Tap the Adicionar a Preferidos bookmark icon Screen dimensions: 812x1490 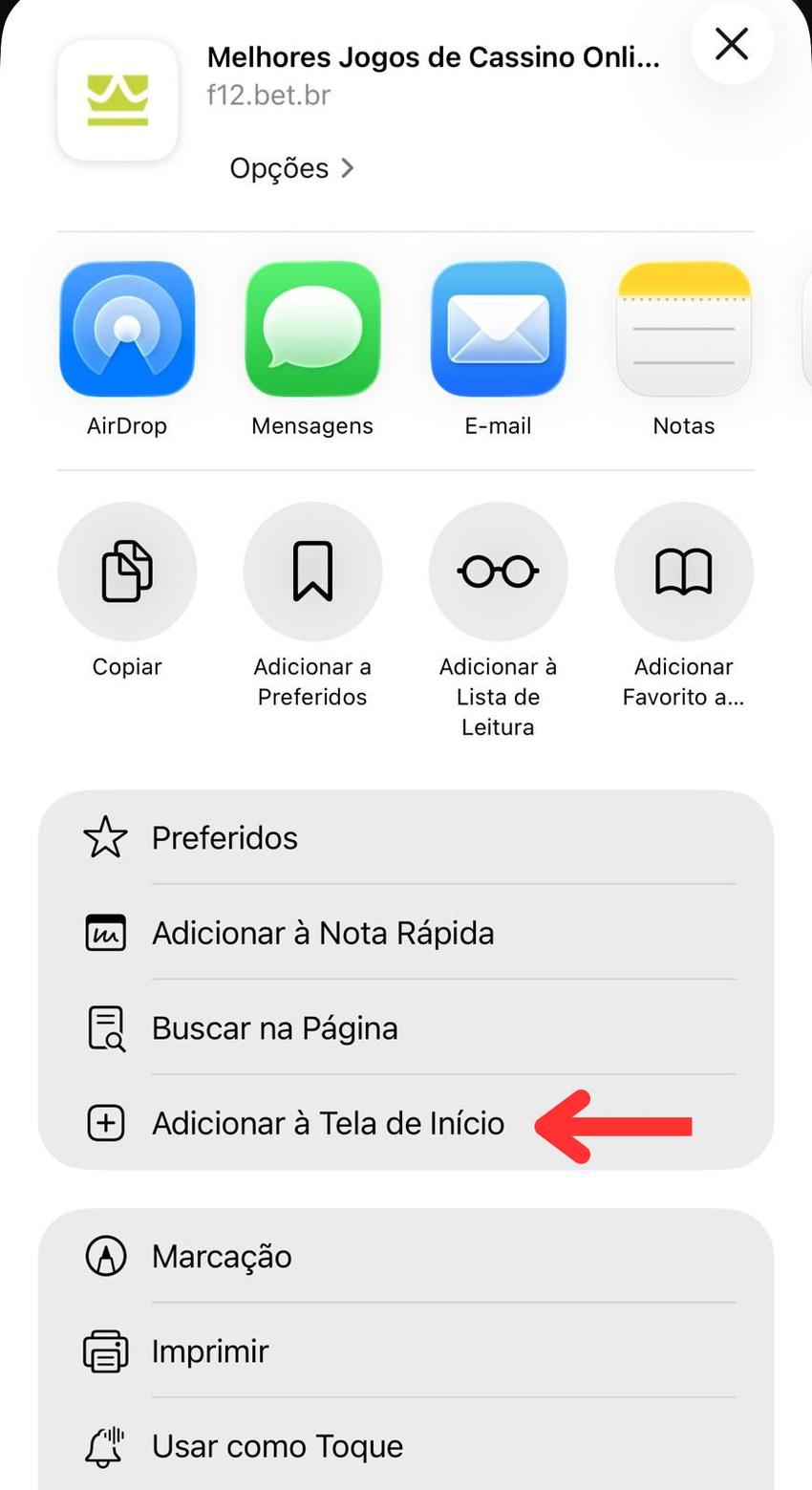click(312, 571)
